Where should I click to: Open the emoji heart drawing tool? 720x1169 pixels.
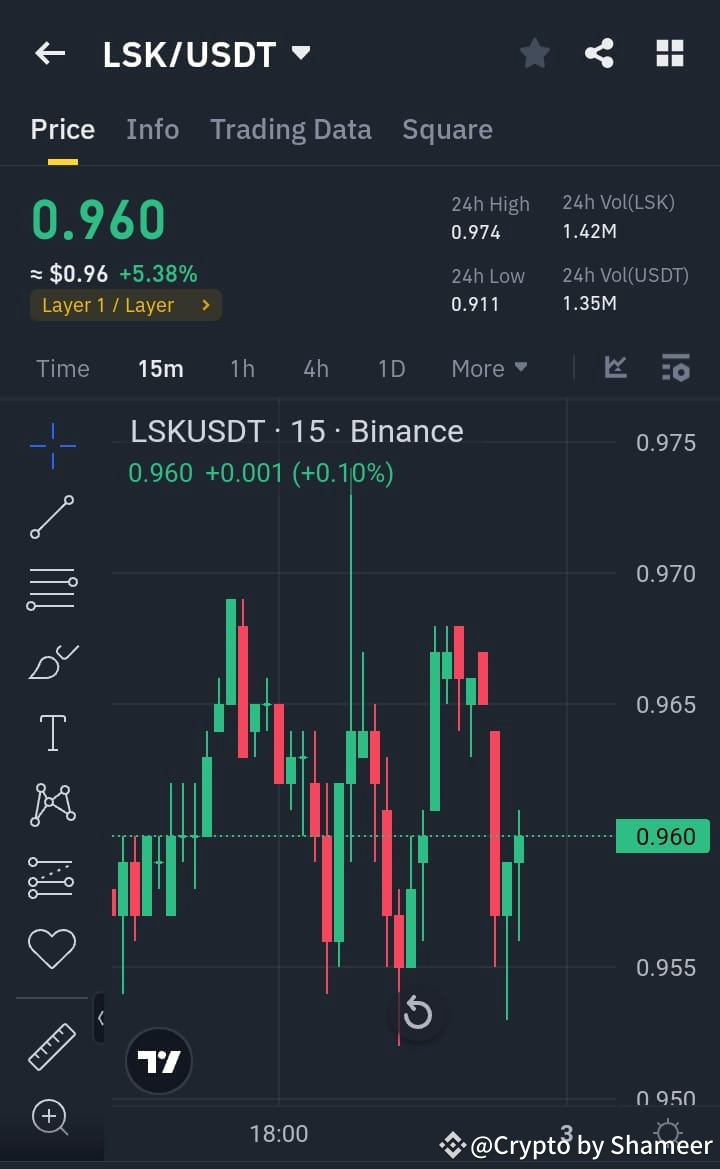52,948
